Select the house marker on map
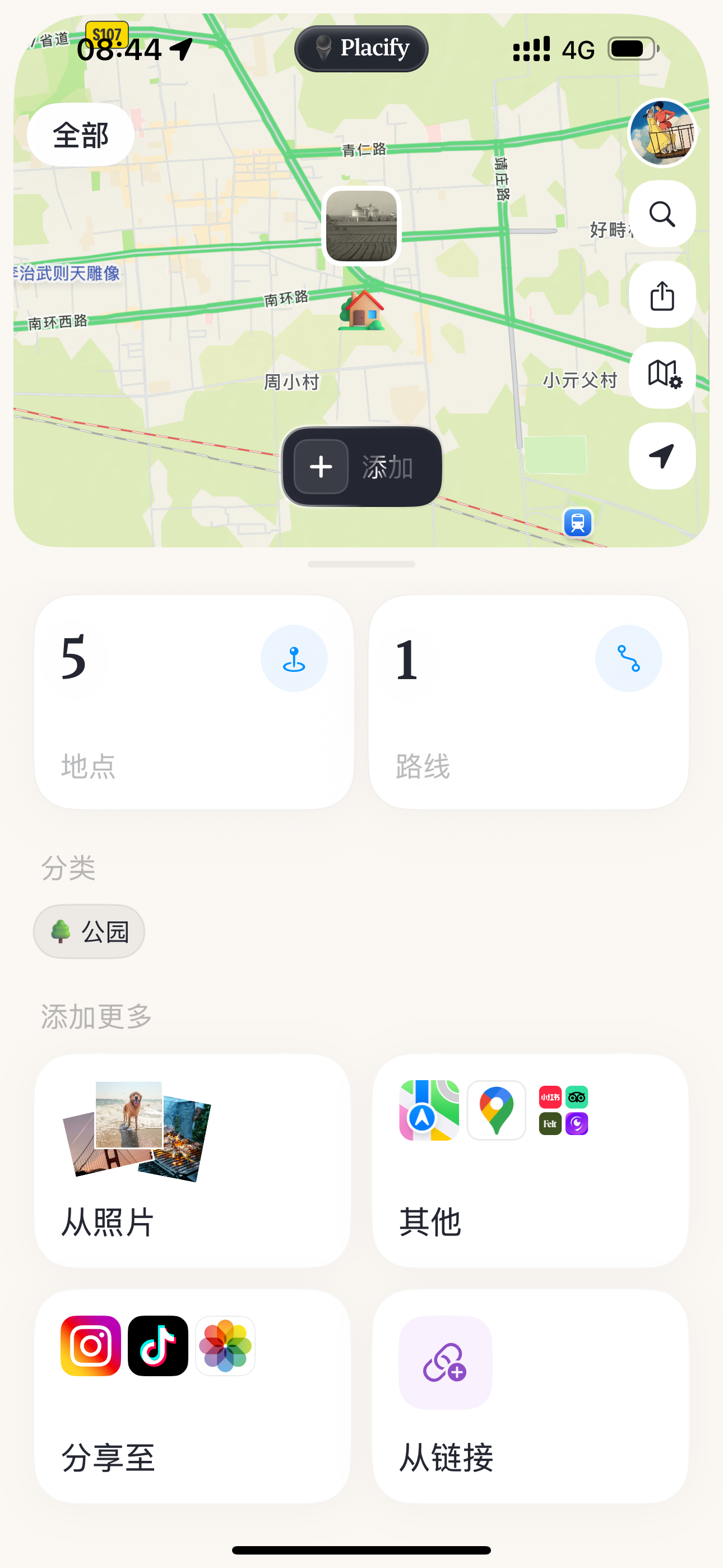This screenshot has width=723, height=1568. point(362,310)
